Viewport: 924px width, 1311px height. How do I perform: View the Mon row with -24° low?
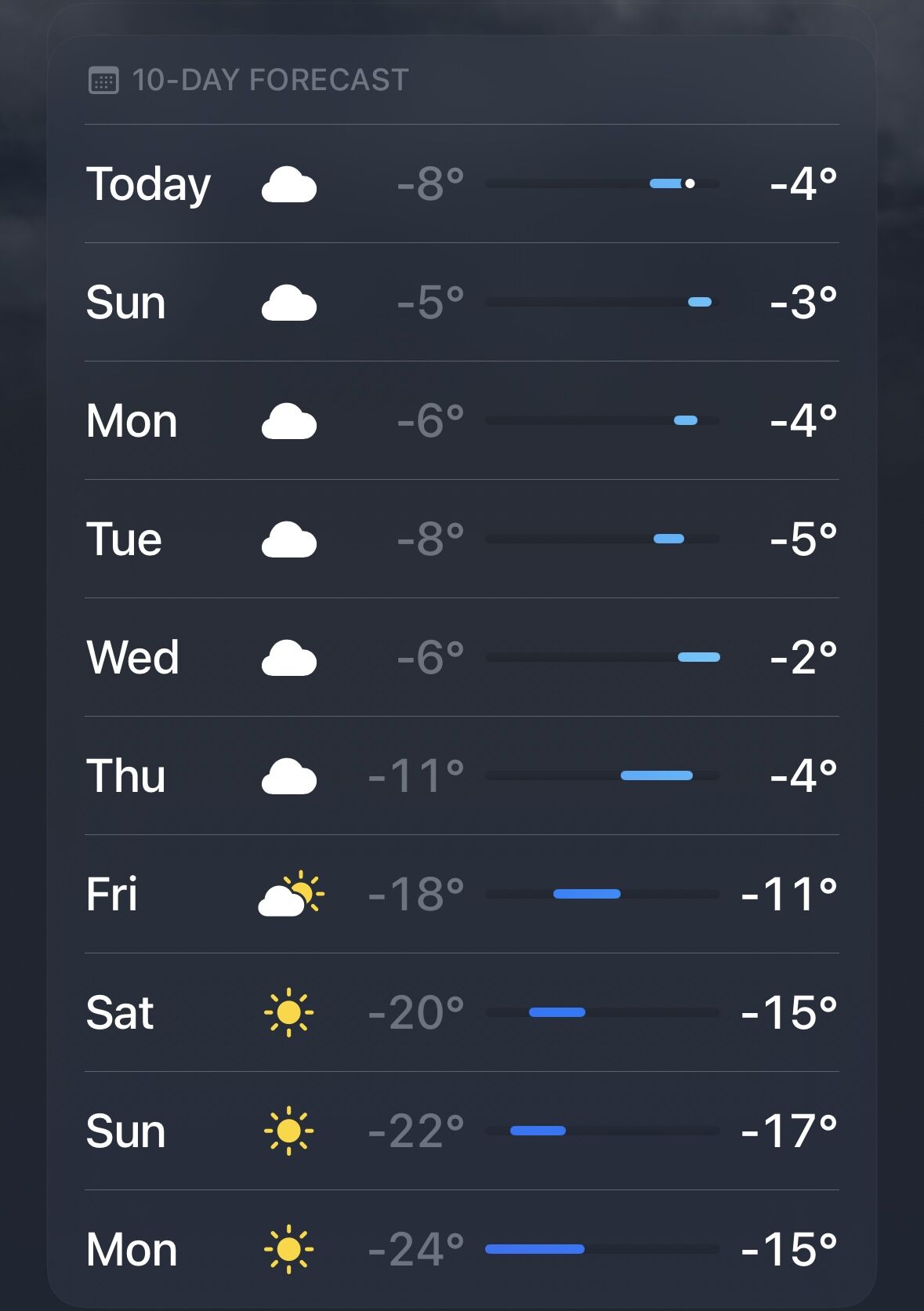click(461, 1250)
